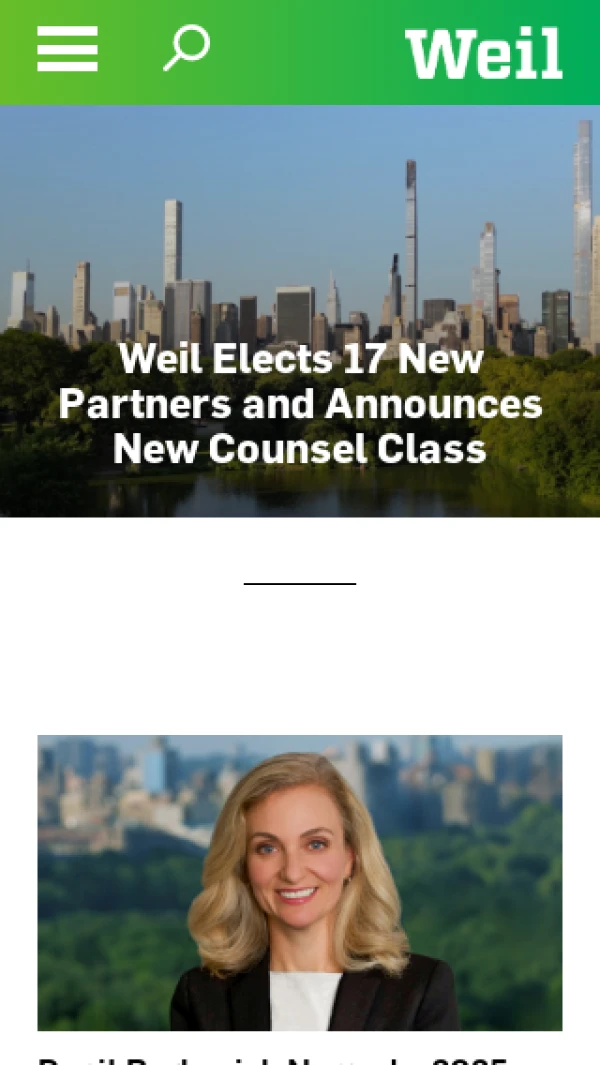
Task: Open the article card with woman's portrait
Action: coord(300,882)
